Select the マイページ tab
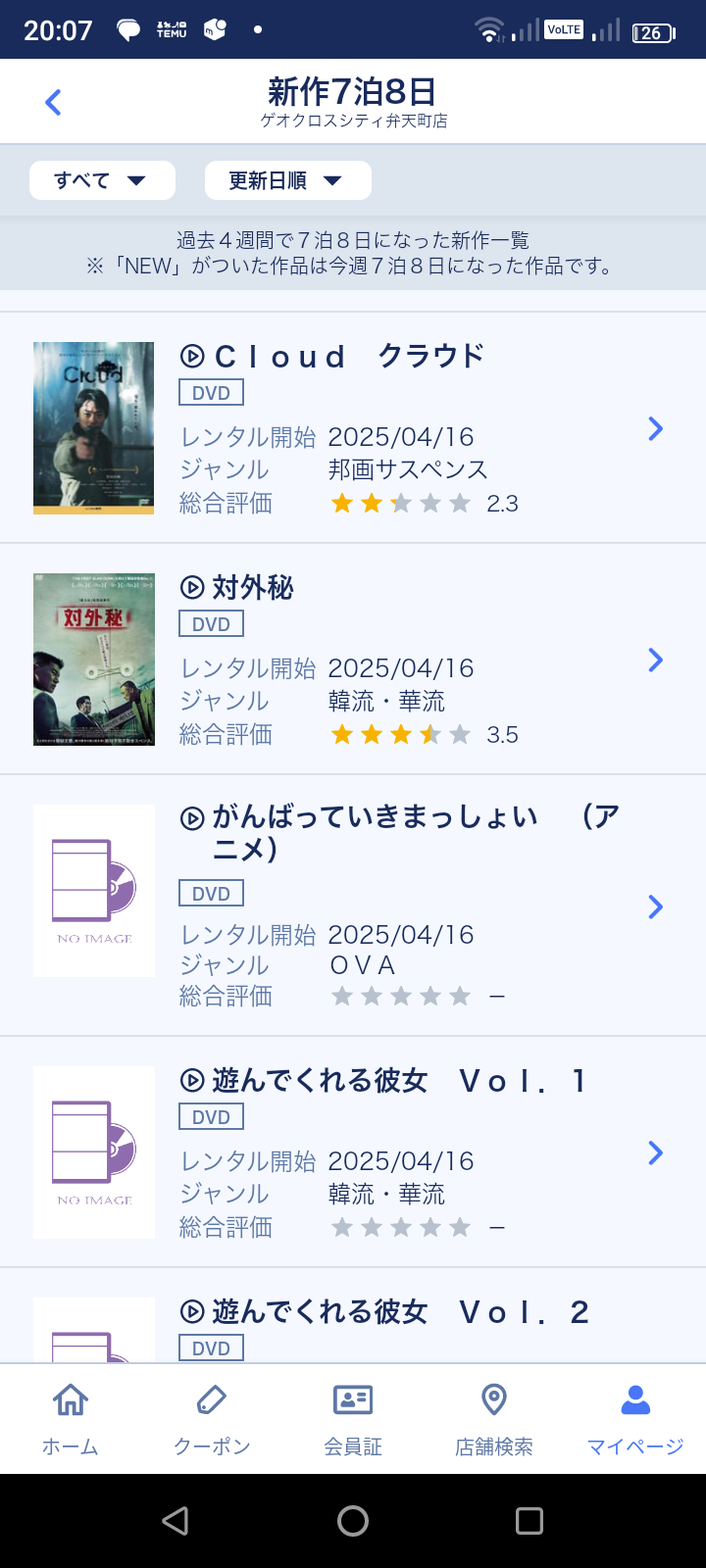The width and height of the screenshot is (706, 1568). click(635, 1419)
